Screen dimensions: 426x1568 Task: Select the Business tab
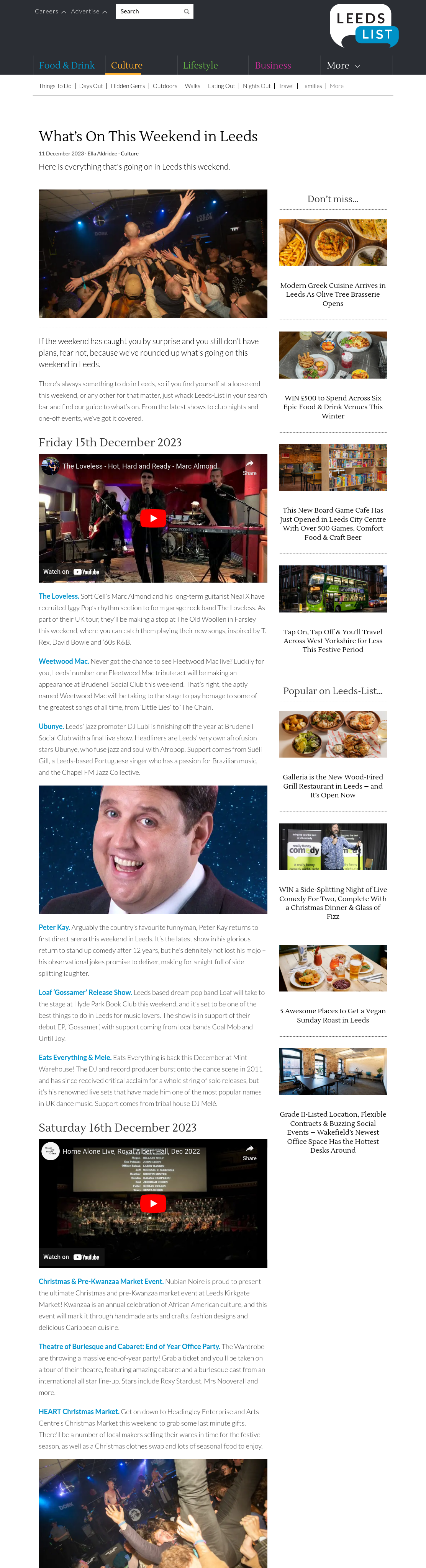click(273, 65)
